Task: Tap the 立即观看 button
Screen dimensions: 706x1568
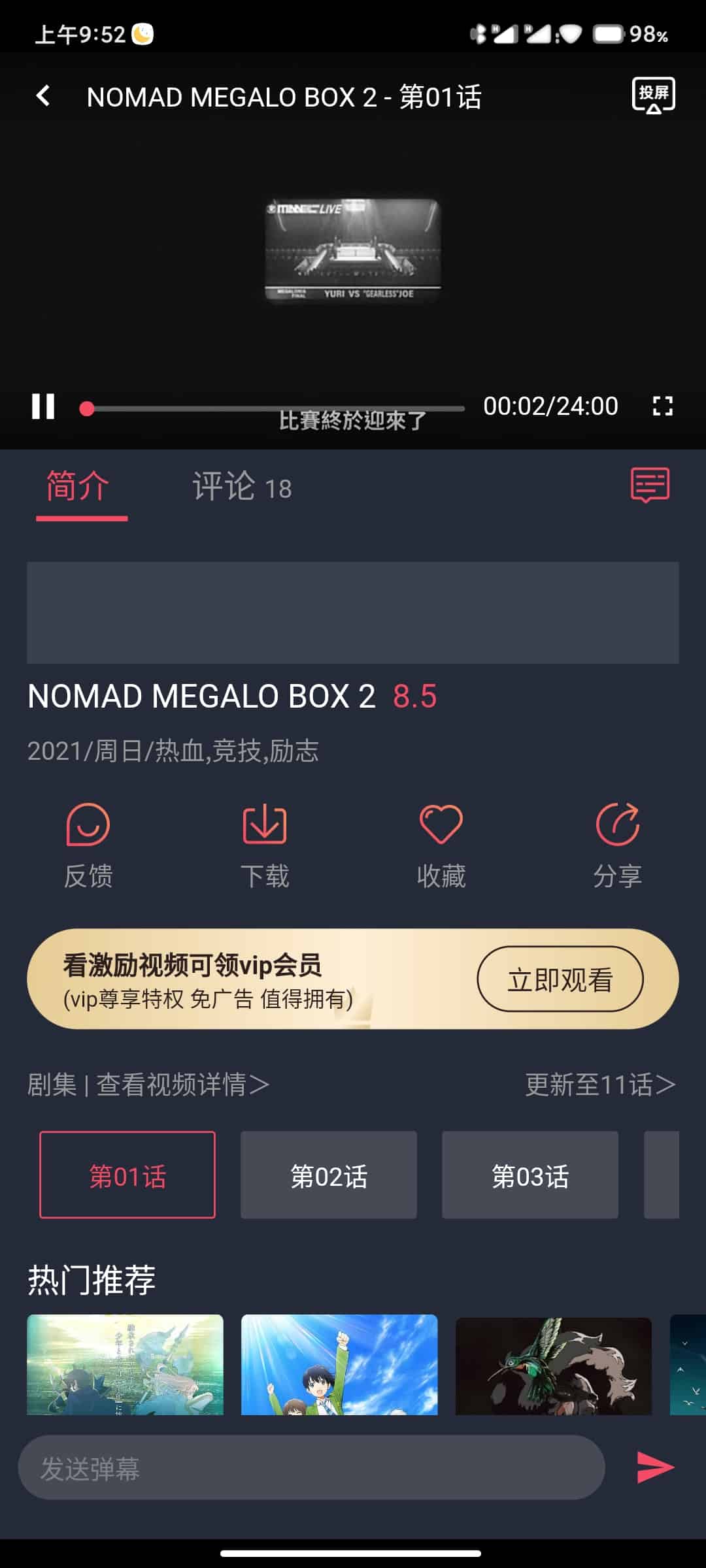Action: (560, 979)
